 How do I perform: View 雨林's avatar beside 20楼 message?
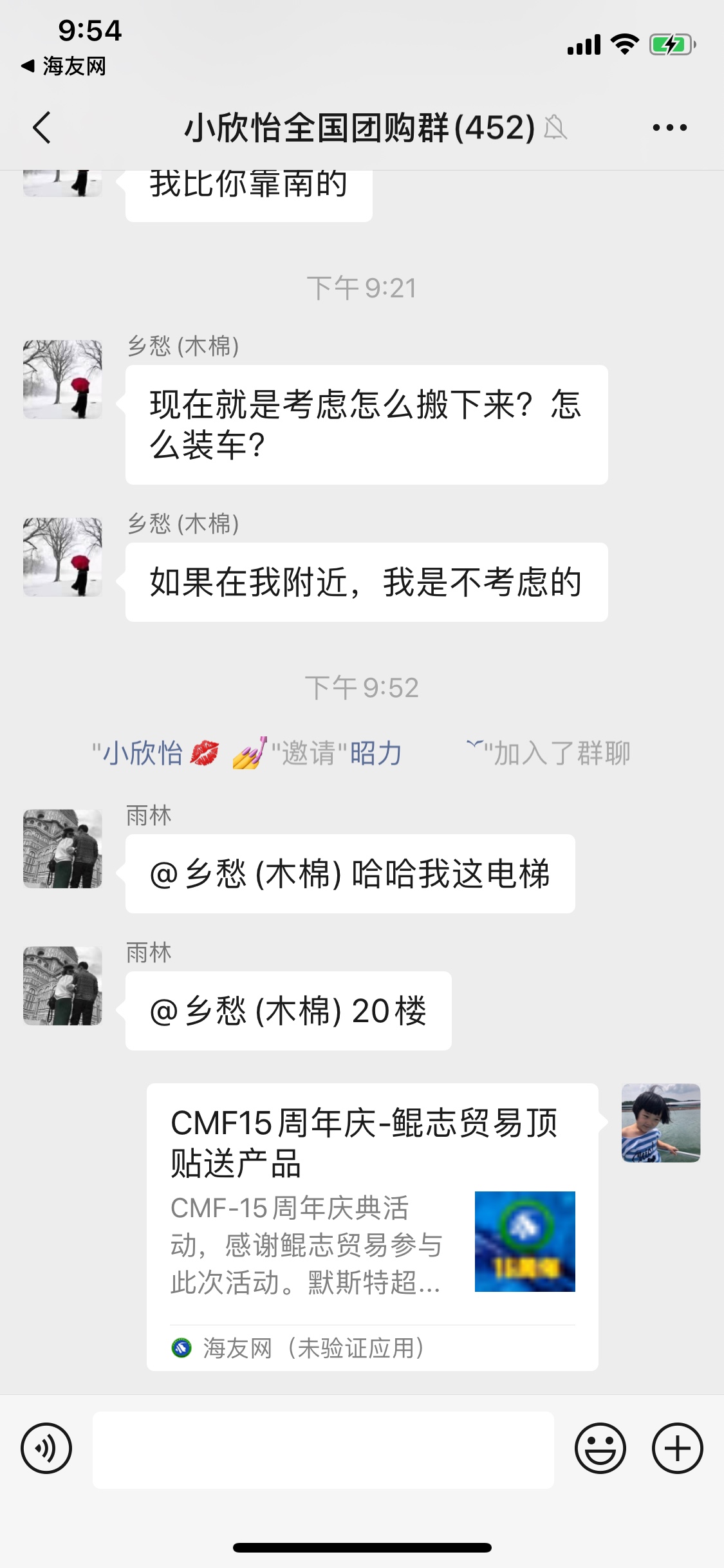[62, 985]
